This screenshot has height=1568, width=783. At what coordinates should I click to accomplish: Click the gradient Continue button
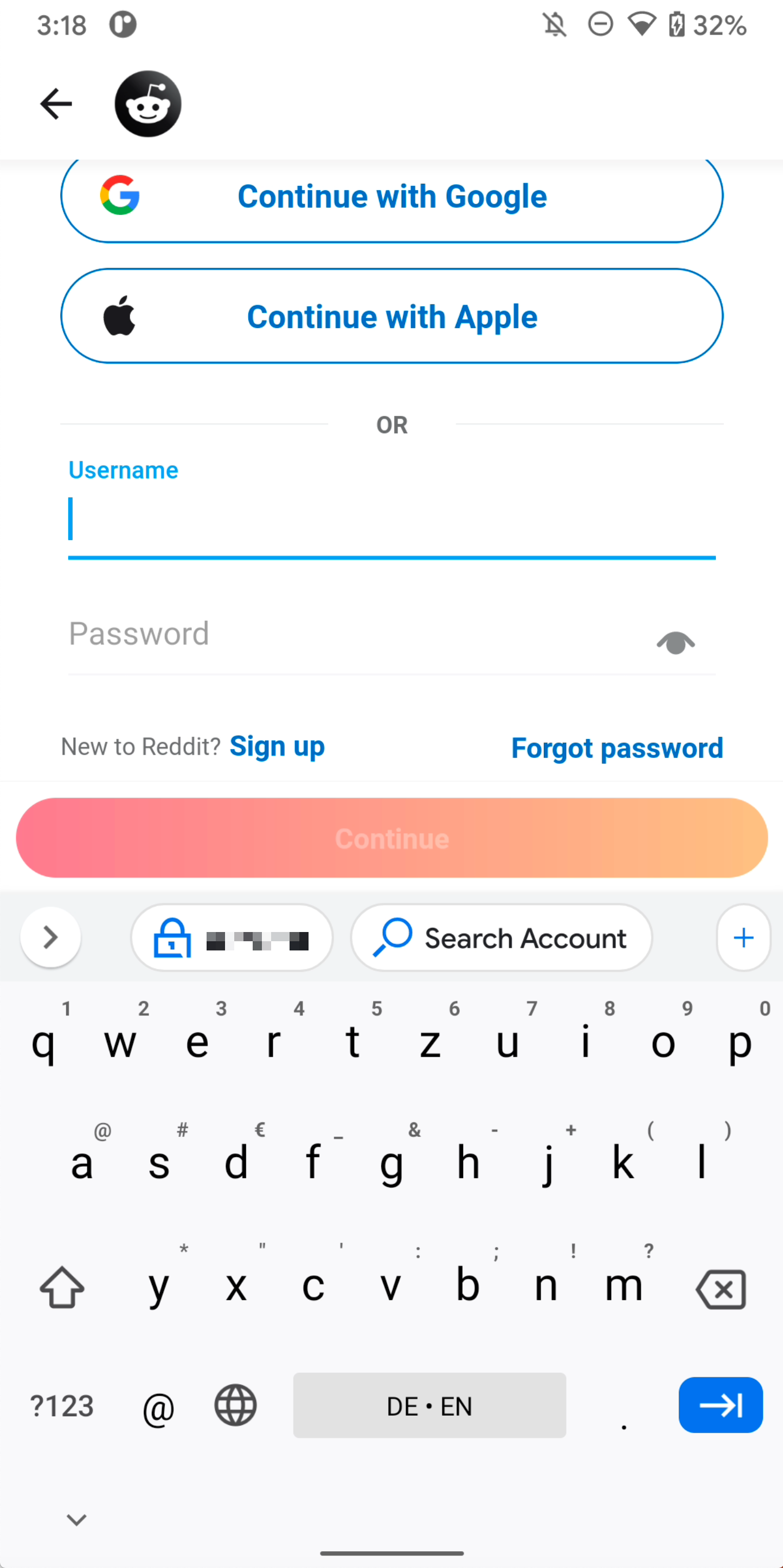pos(391,838)
